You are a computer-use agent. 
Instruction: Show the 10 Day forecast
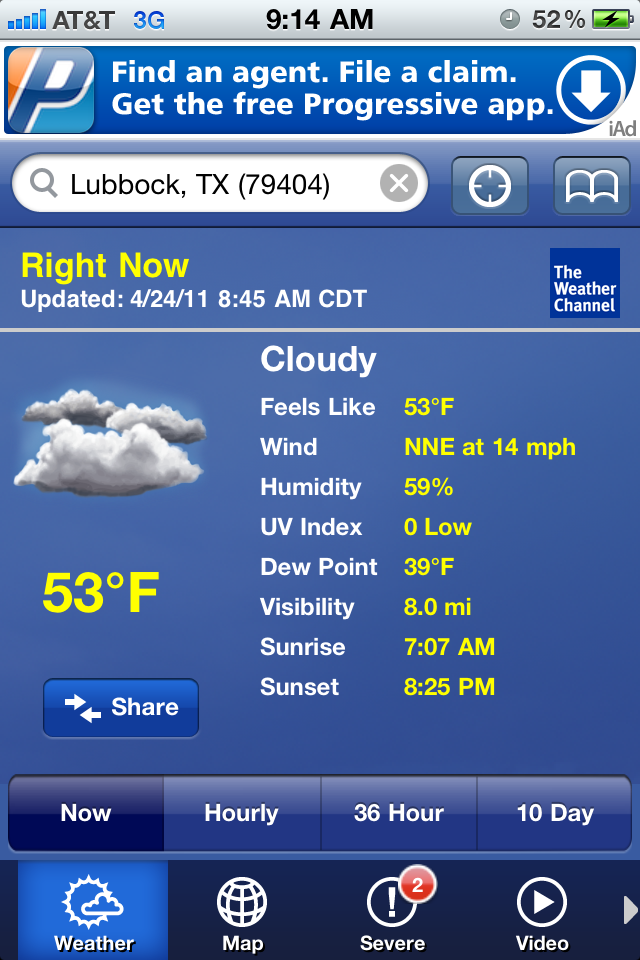(554, 813)
